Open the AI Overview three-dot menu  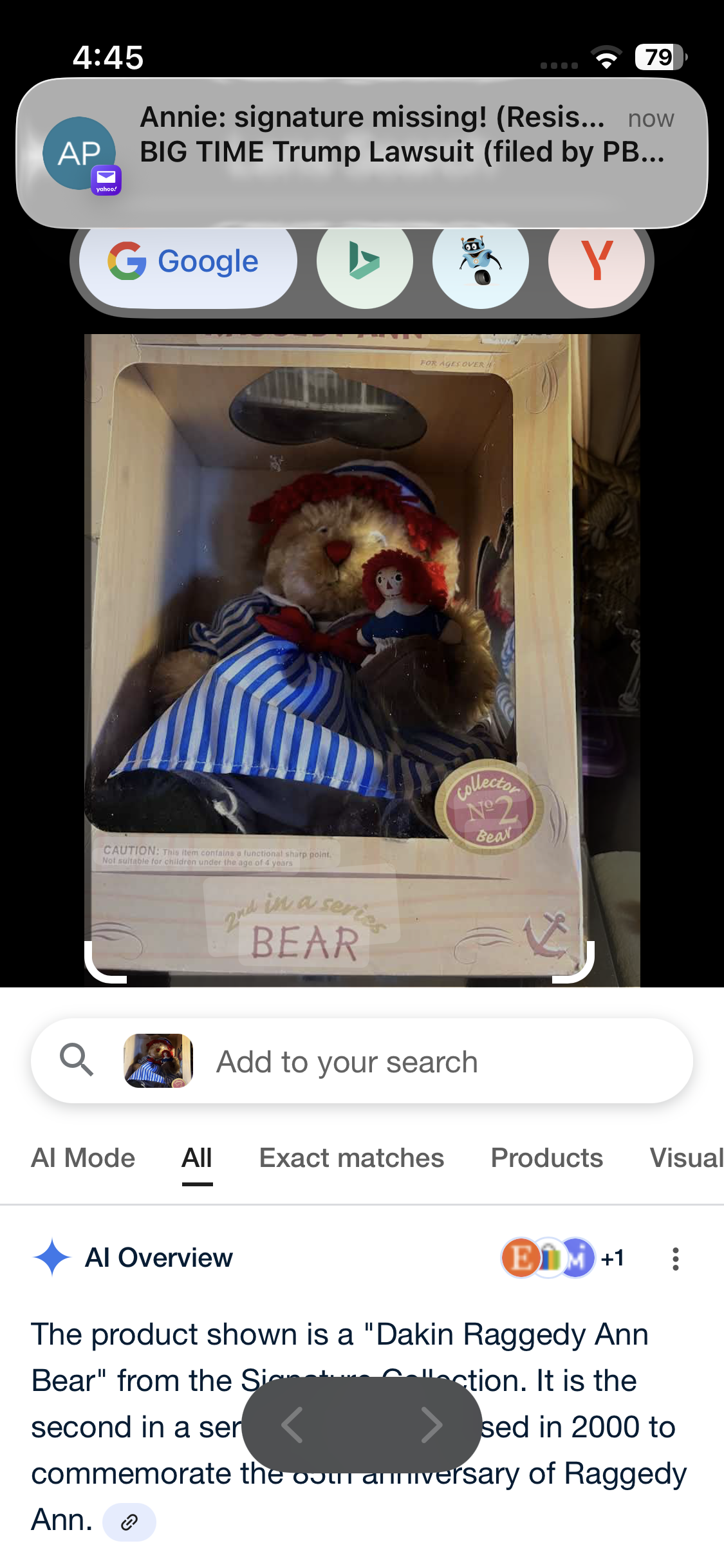pyautogui.click(x=675, y=1258)
